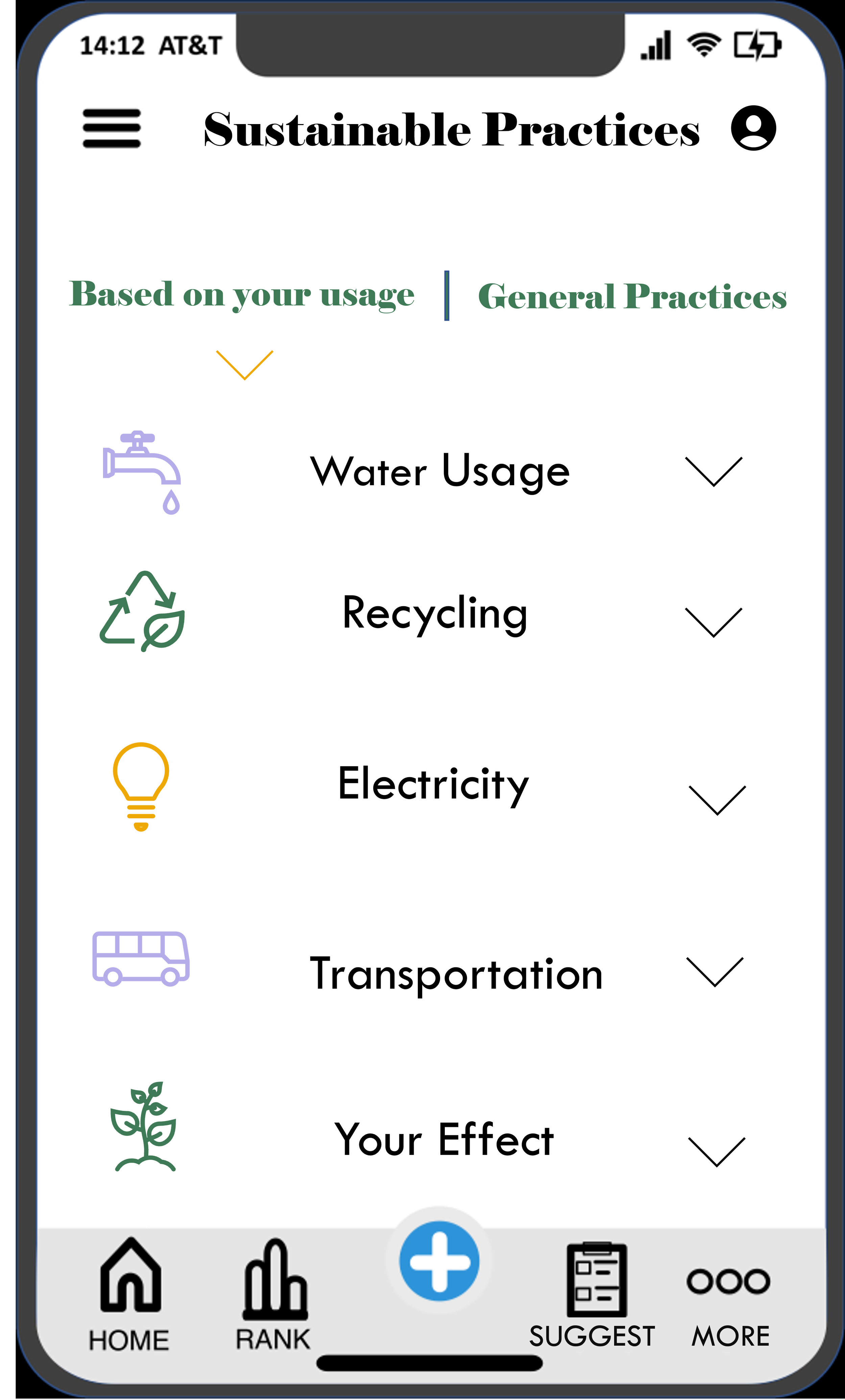Expand the Your Effect section

point(716,1152)
